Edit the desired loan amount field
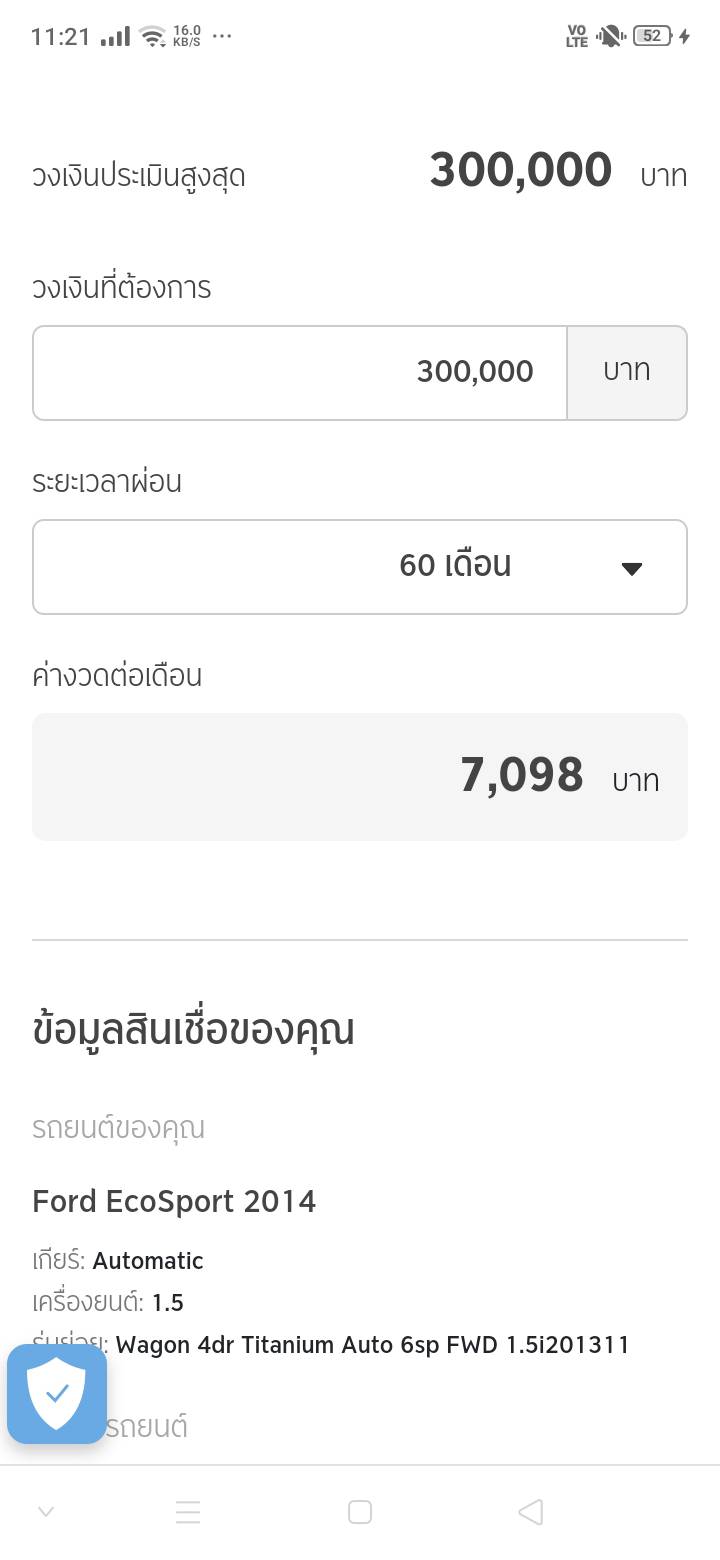 pyautogui.click(x=300, y=372)
